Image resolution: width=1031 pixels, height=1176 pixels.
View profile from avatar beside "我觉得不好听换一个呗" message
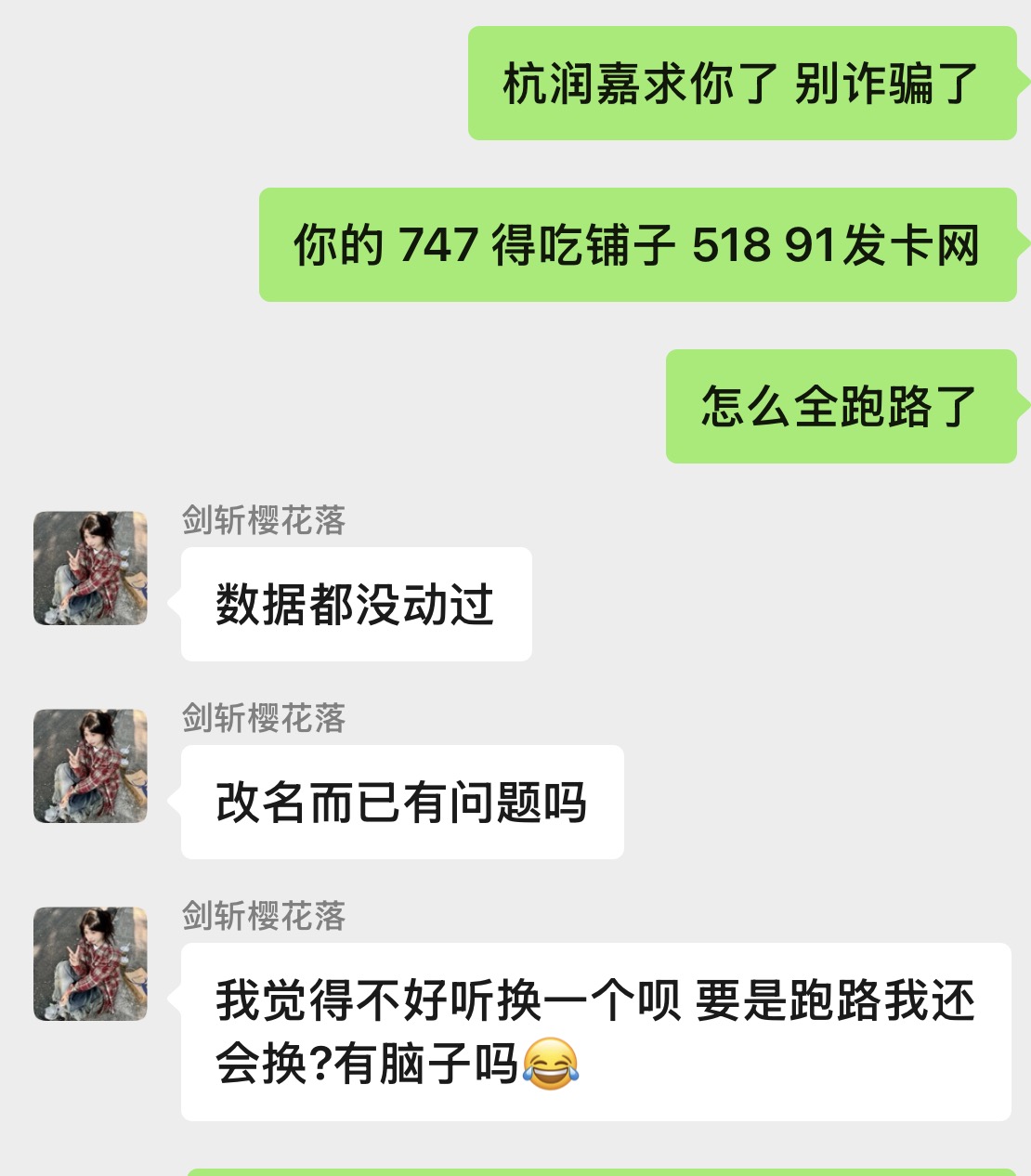pyautogui.click(x=90, y=963)
